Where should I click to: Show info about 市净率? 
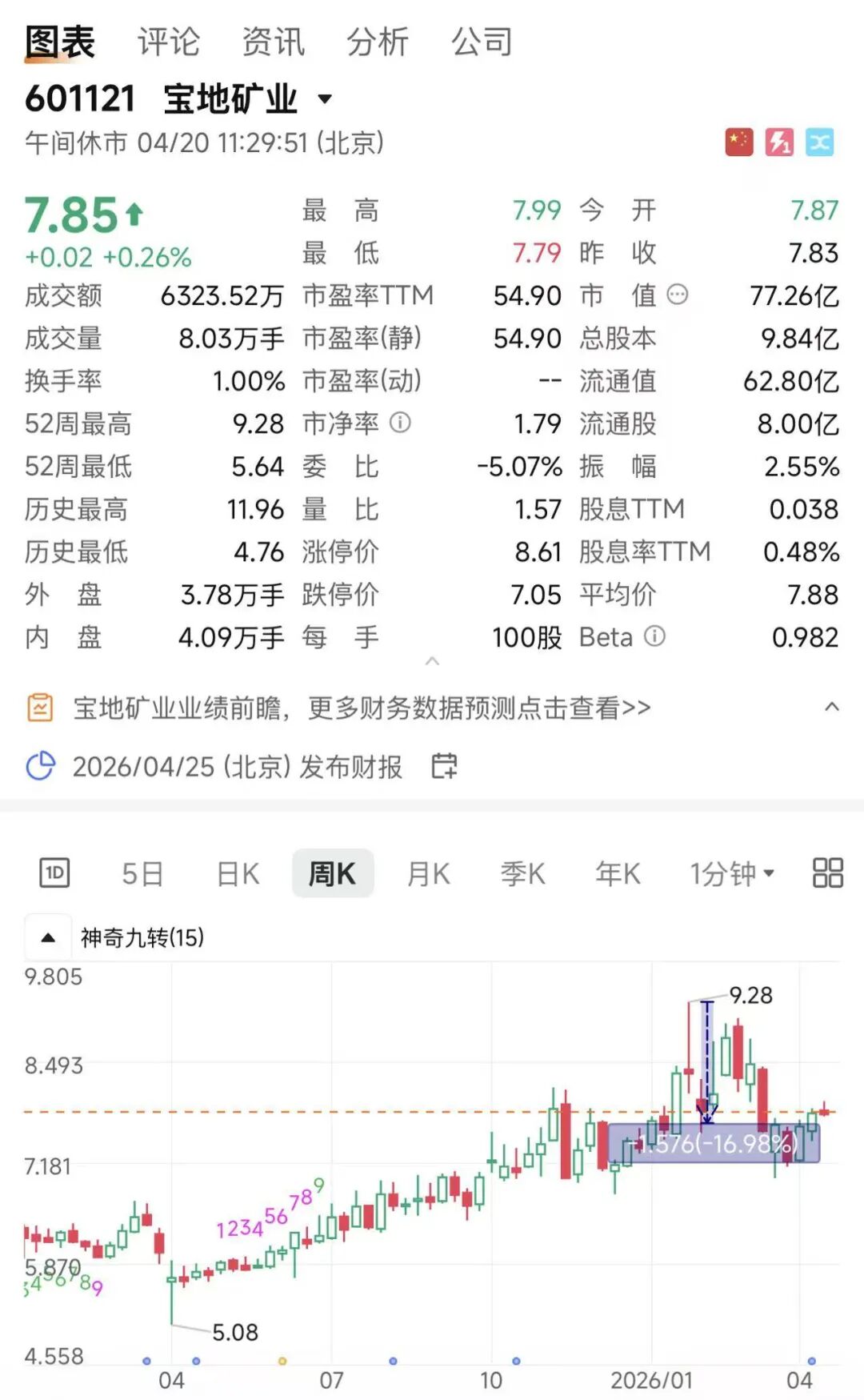click(x=400, y=423)
